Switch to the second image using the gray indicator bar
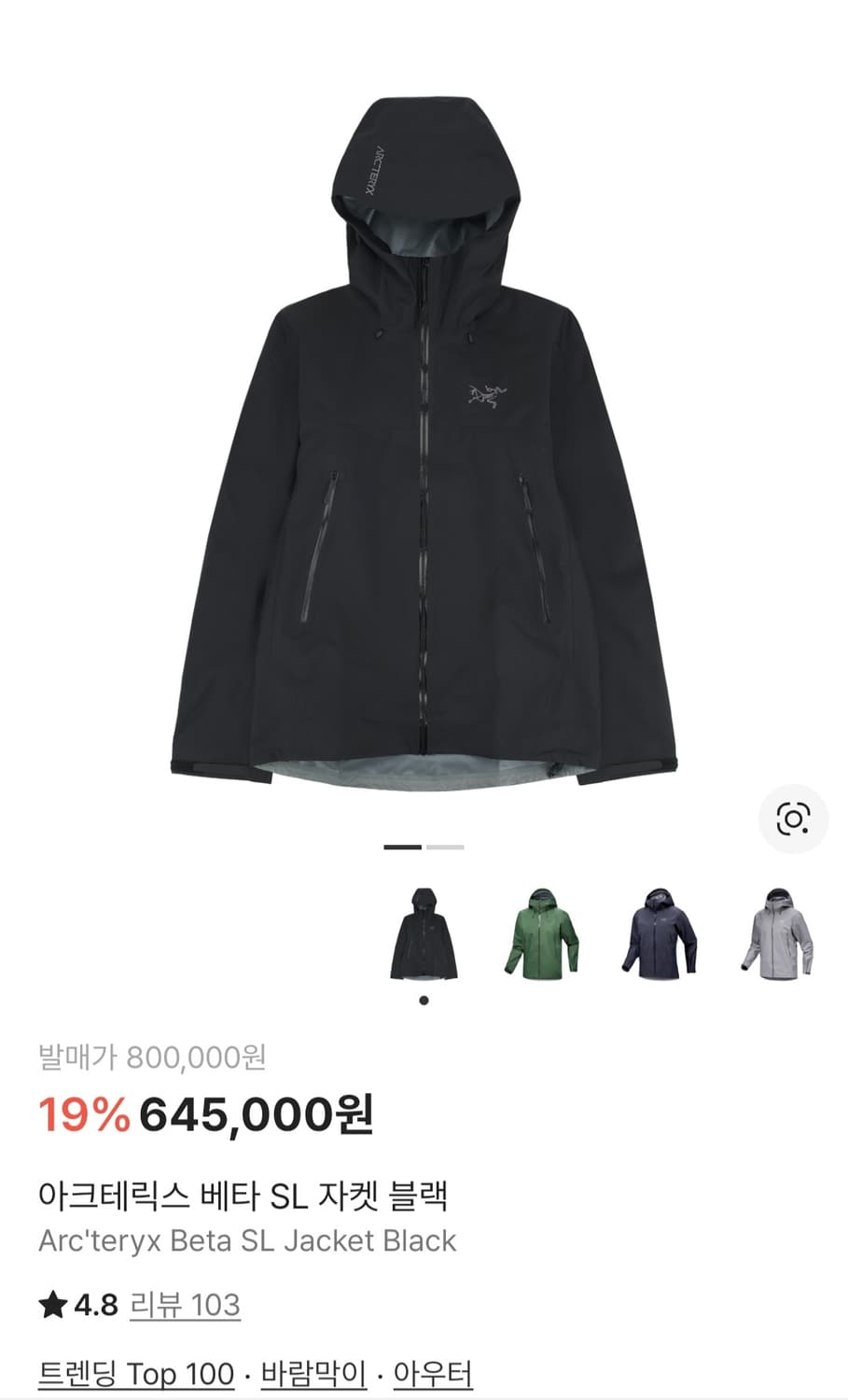This screenshot has height=1400, width=848. [443, 847]
